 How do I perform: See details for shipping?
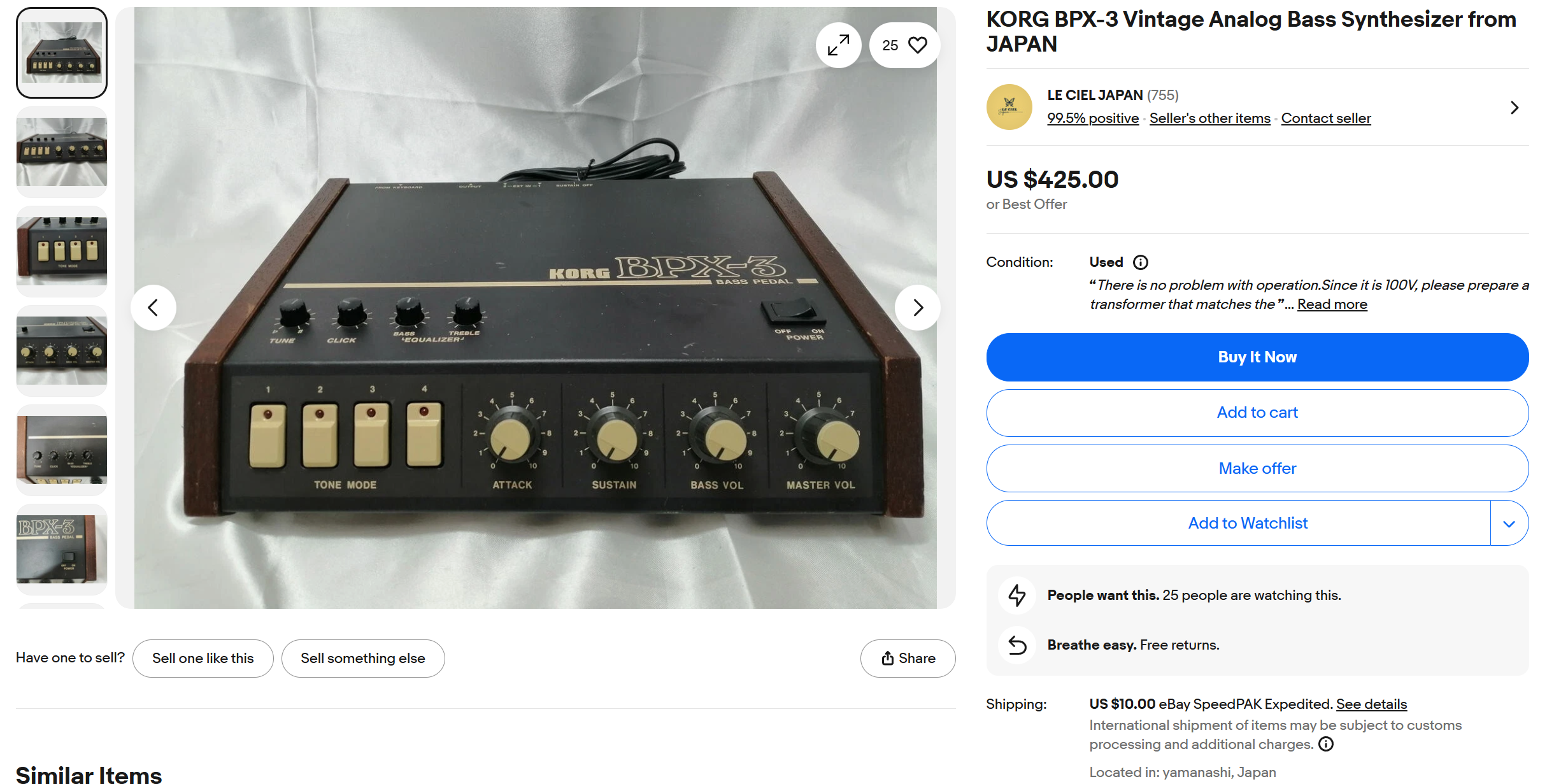(x=1371, y=704)
